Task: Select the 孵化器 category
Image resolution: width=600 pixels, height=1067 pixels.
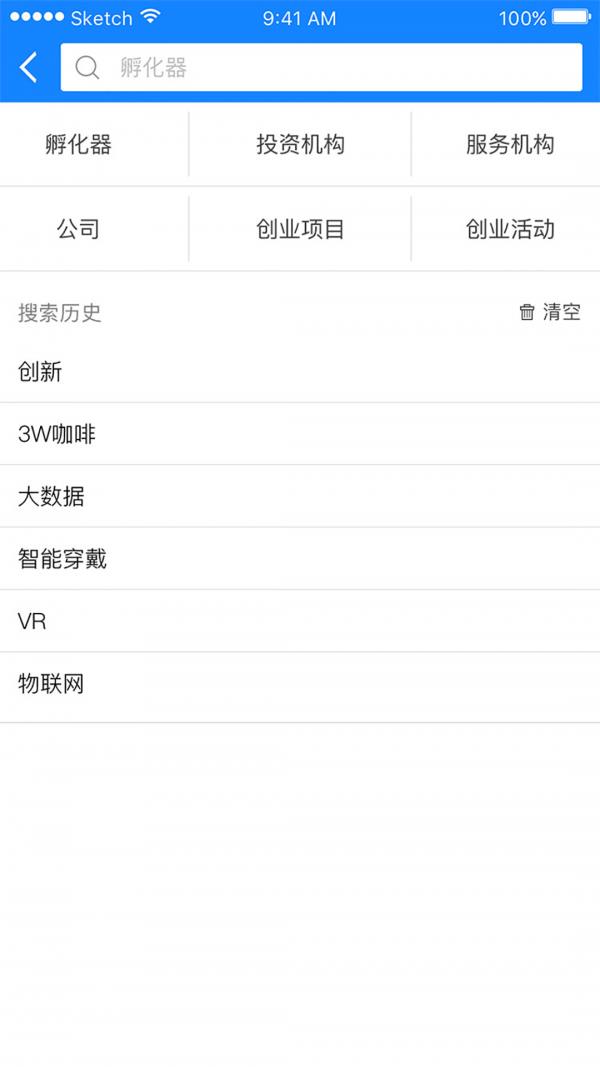Action: click(78, 145)
